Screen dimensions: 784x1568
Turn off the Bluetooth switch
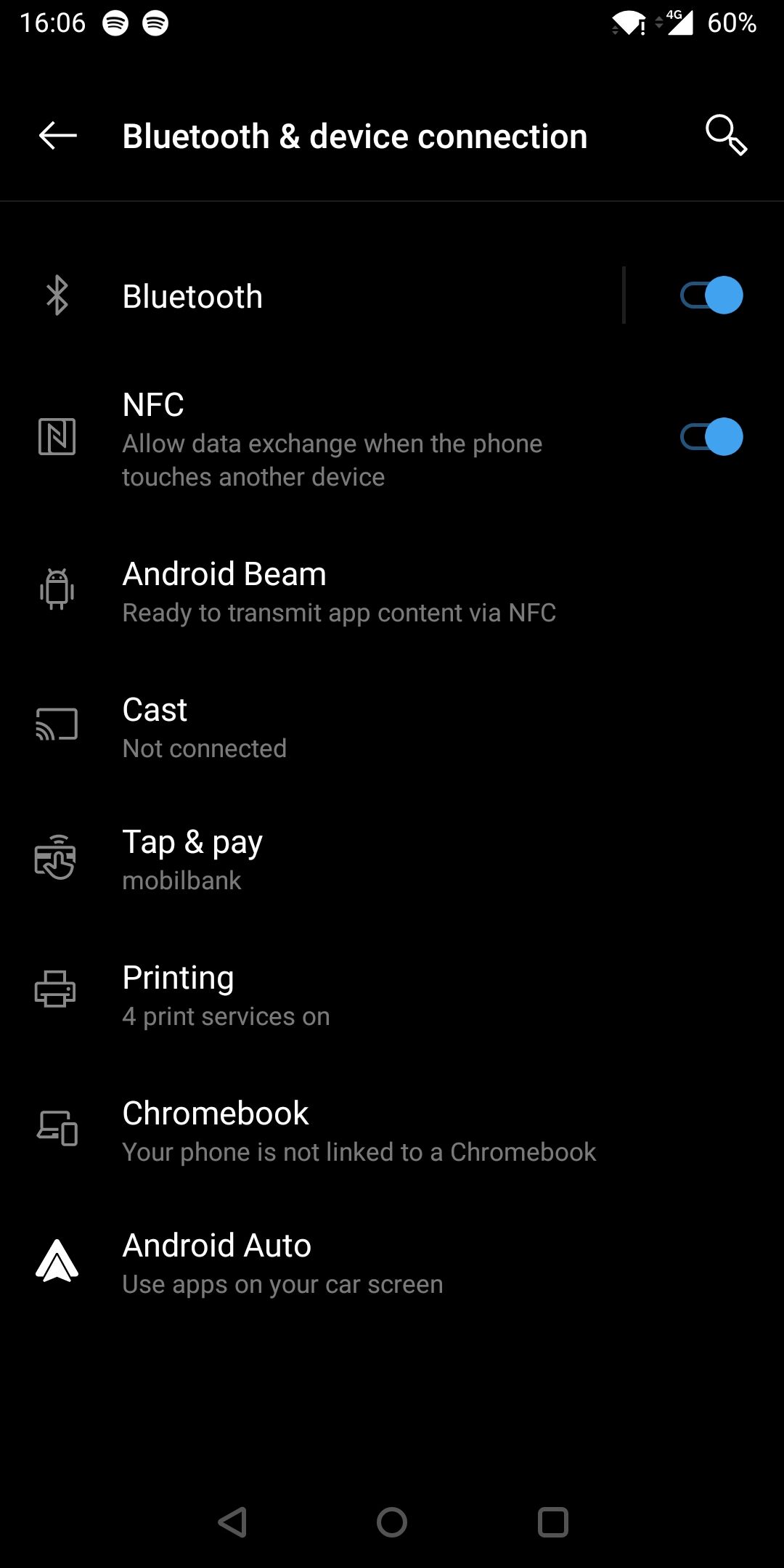click(711, 295)
